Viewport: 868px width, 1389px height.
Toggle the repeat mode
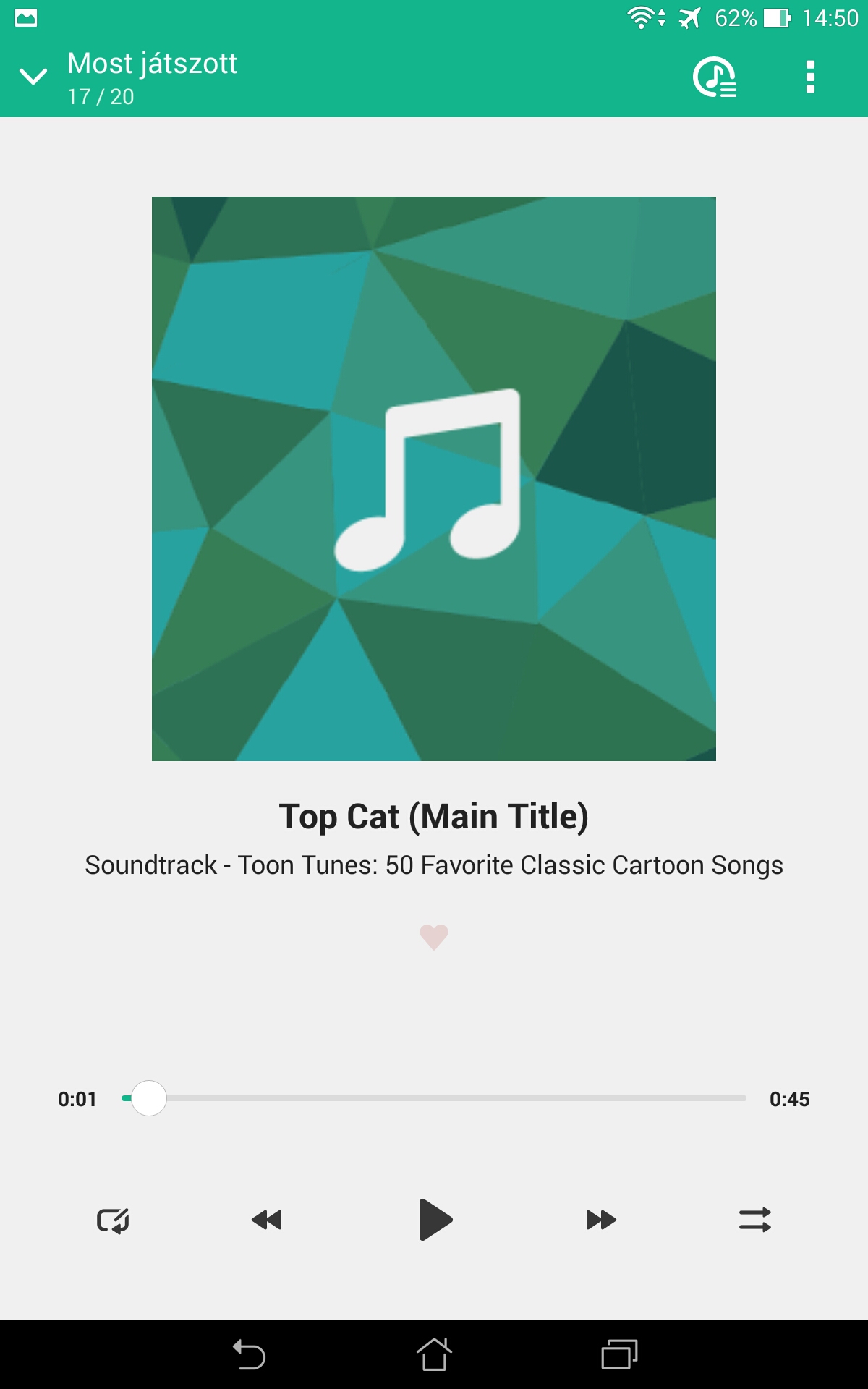[x=113, y=1220]
